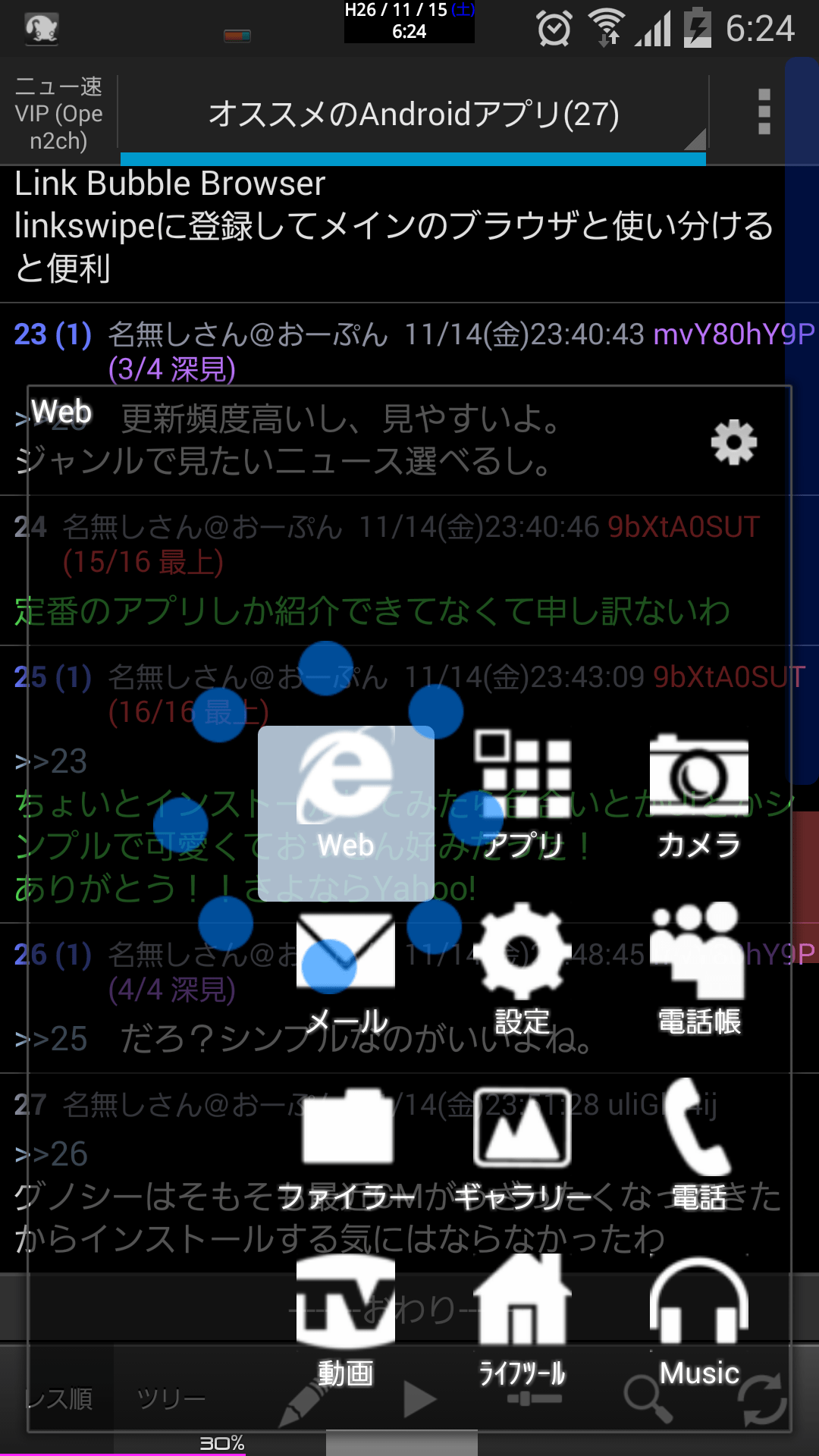Open the three-dot overflow menu
Viewport: 819px width, 1456px height.
click(764, 112)
